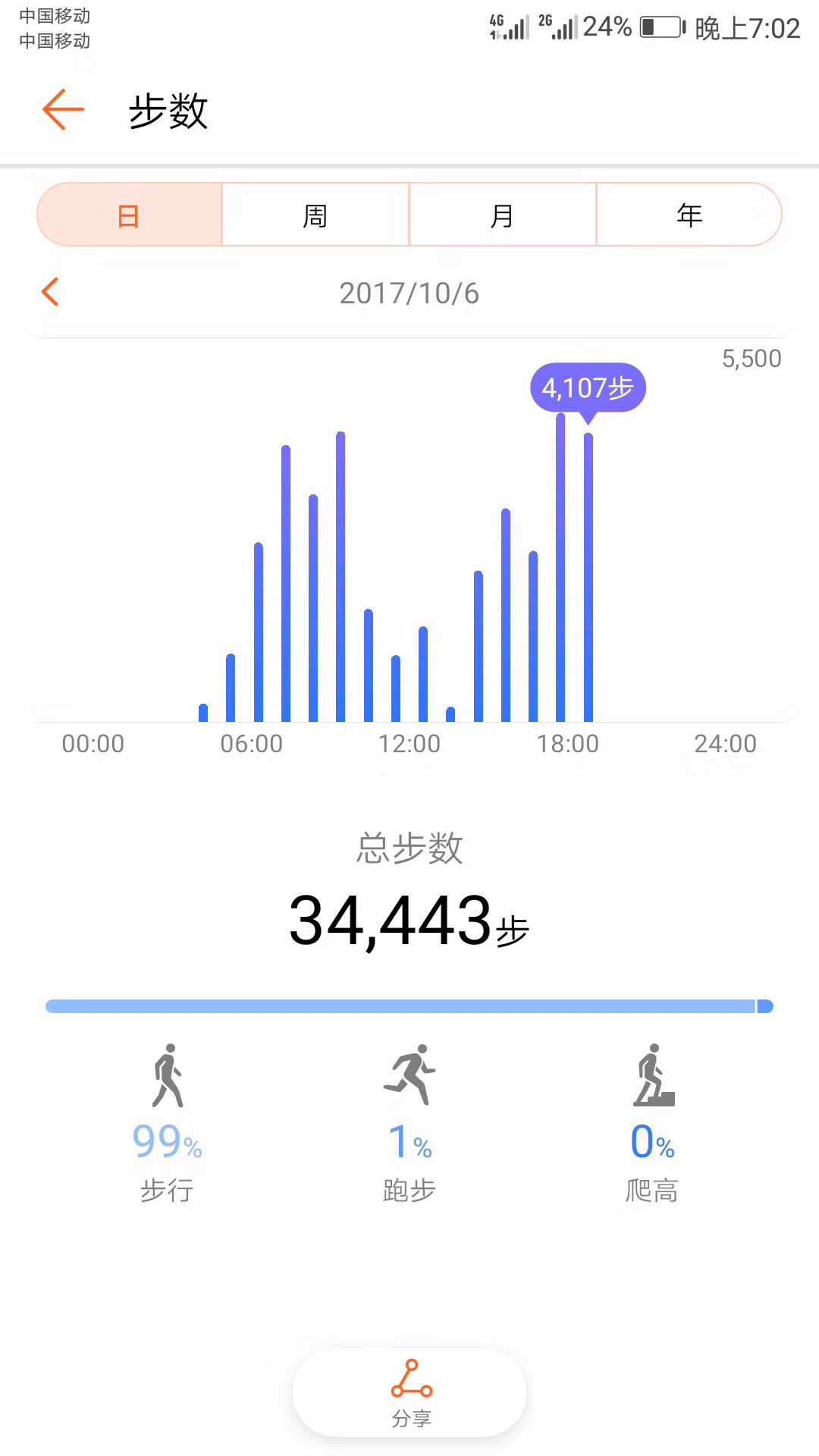Go back using the orange arrow
This screenshot has height=1456, width=819.
63,110
